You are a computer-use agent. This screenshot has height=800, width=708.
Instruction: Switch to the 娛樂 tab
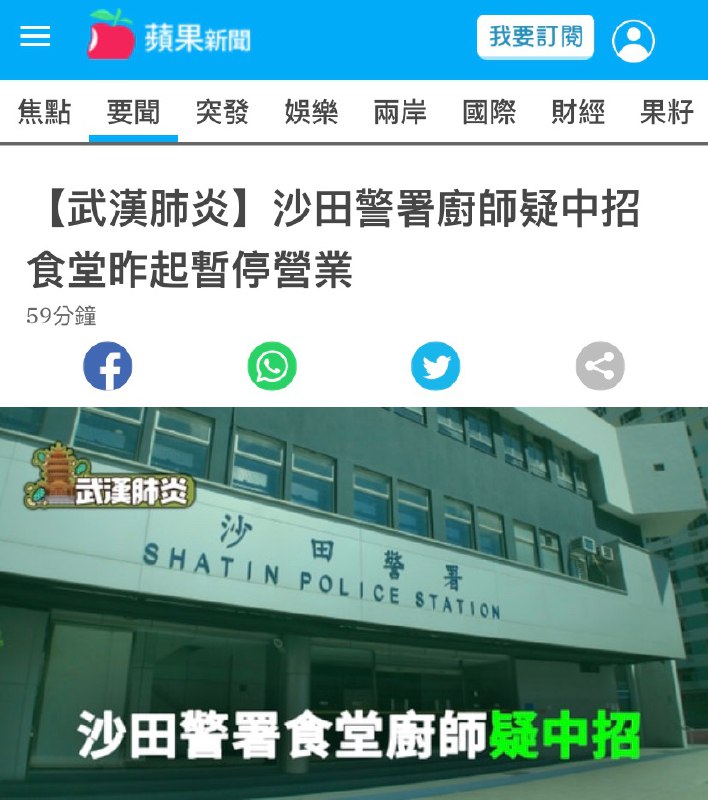(x=311, y=112)
